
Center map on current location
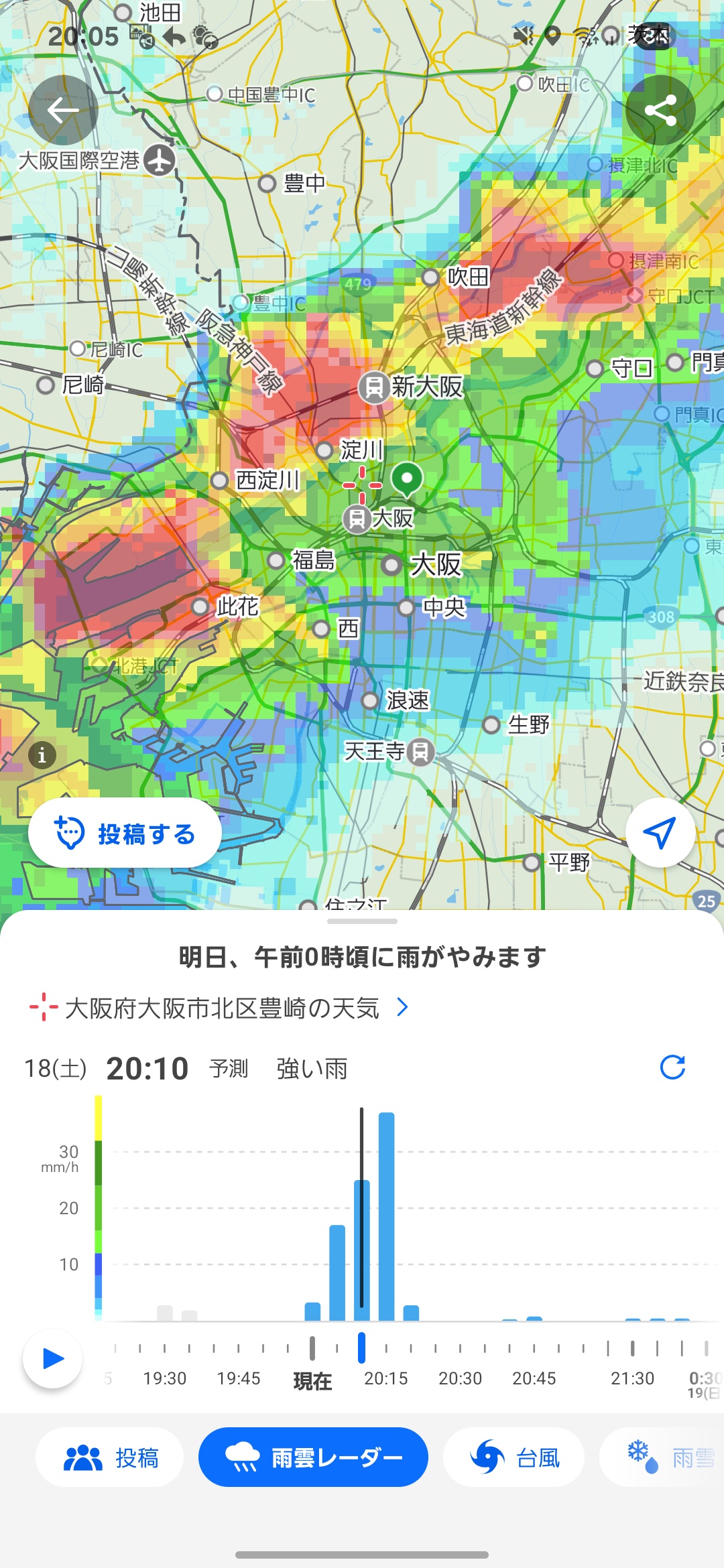[660, 833]
